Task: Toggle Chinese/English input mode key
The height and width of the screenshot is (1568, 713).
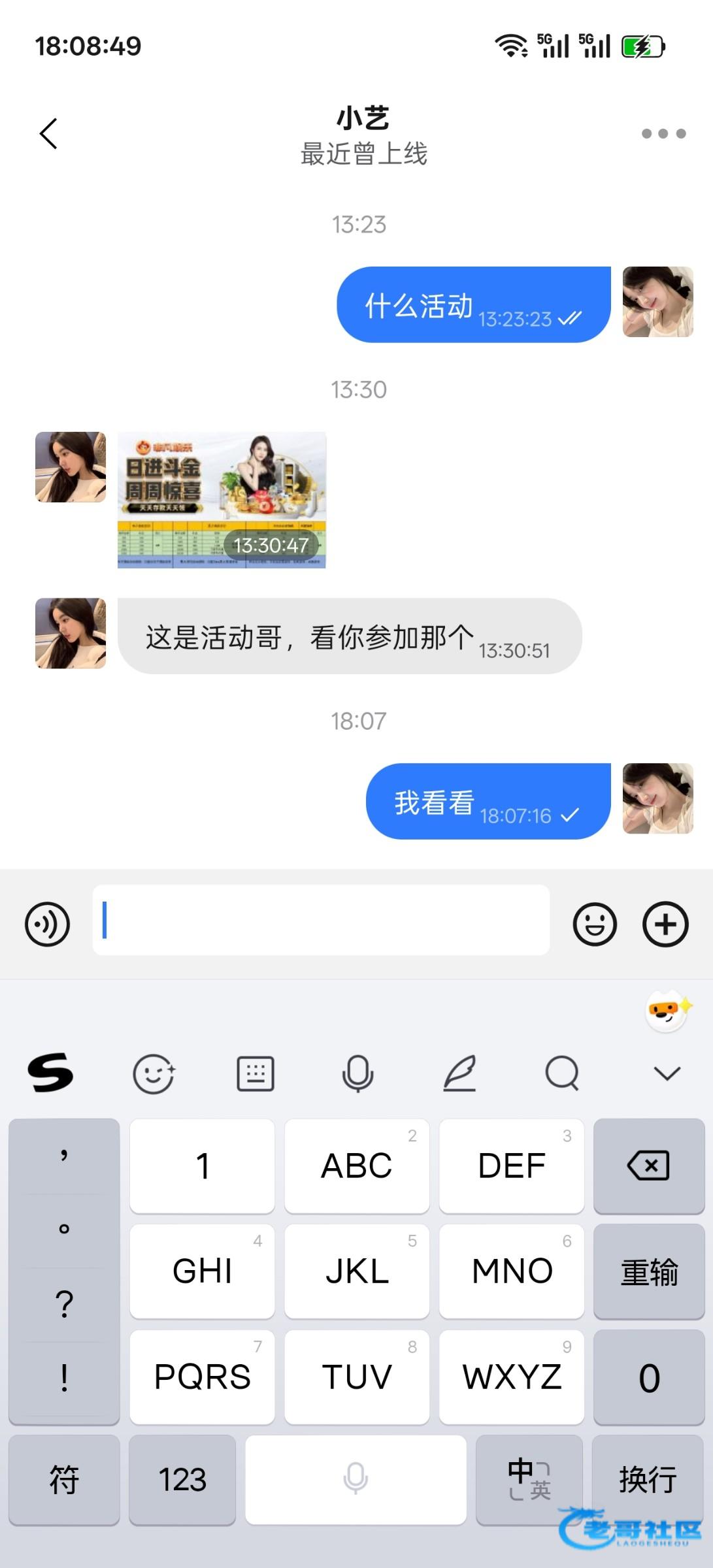Action: pyautogui.click(x=529, y=1480)
